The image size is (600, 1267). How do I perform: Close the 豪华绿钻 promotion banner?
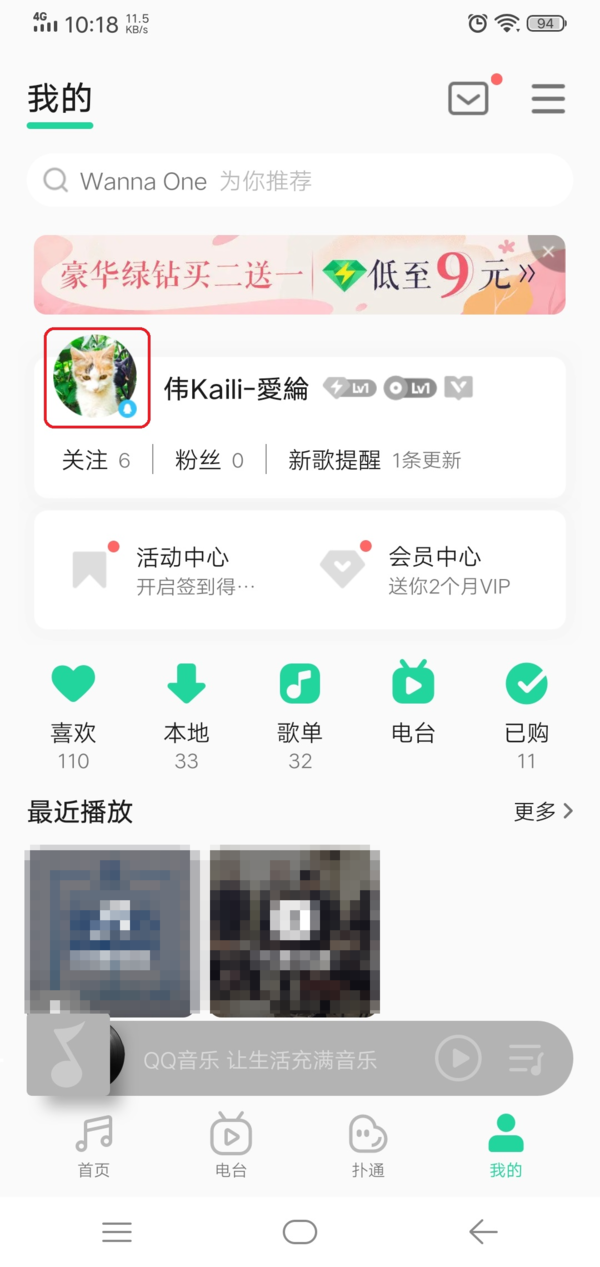click(548, 252)
